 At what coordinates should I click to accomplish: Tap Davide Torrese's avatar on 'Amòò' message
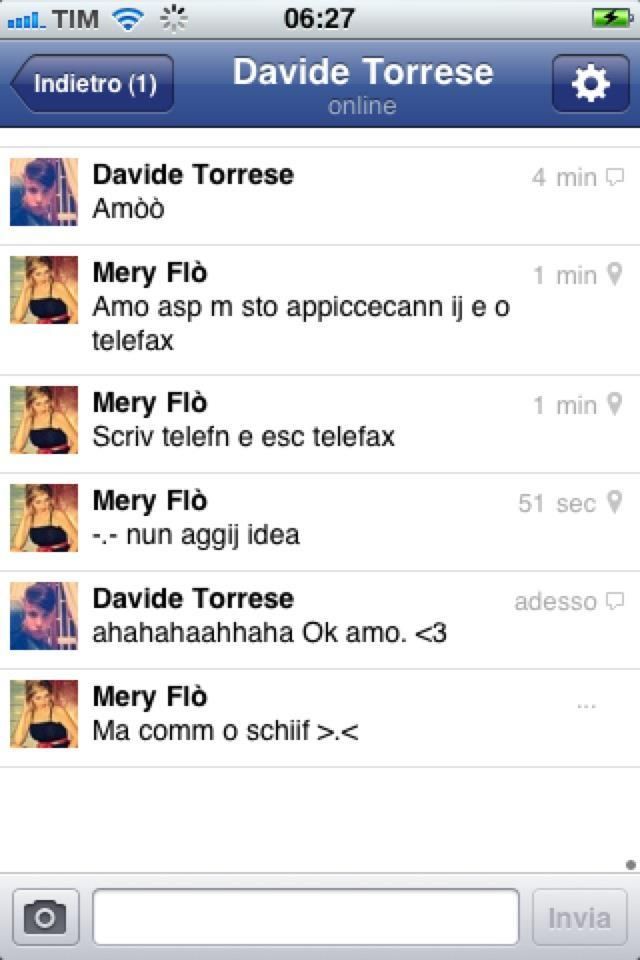coord(44,192)
